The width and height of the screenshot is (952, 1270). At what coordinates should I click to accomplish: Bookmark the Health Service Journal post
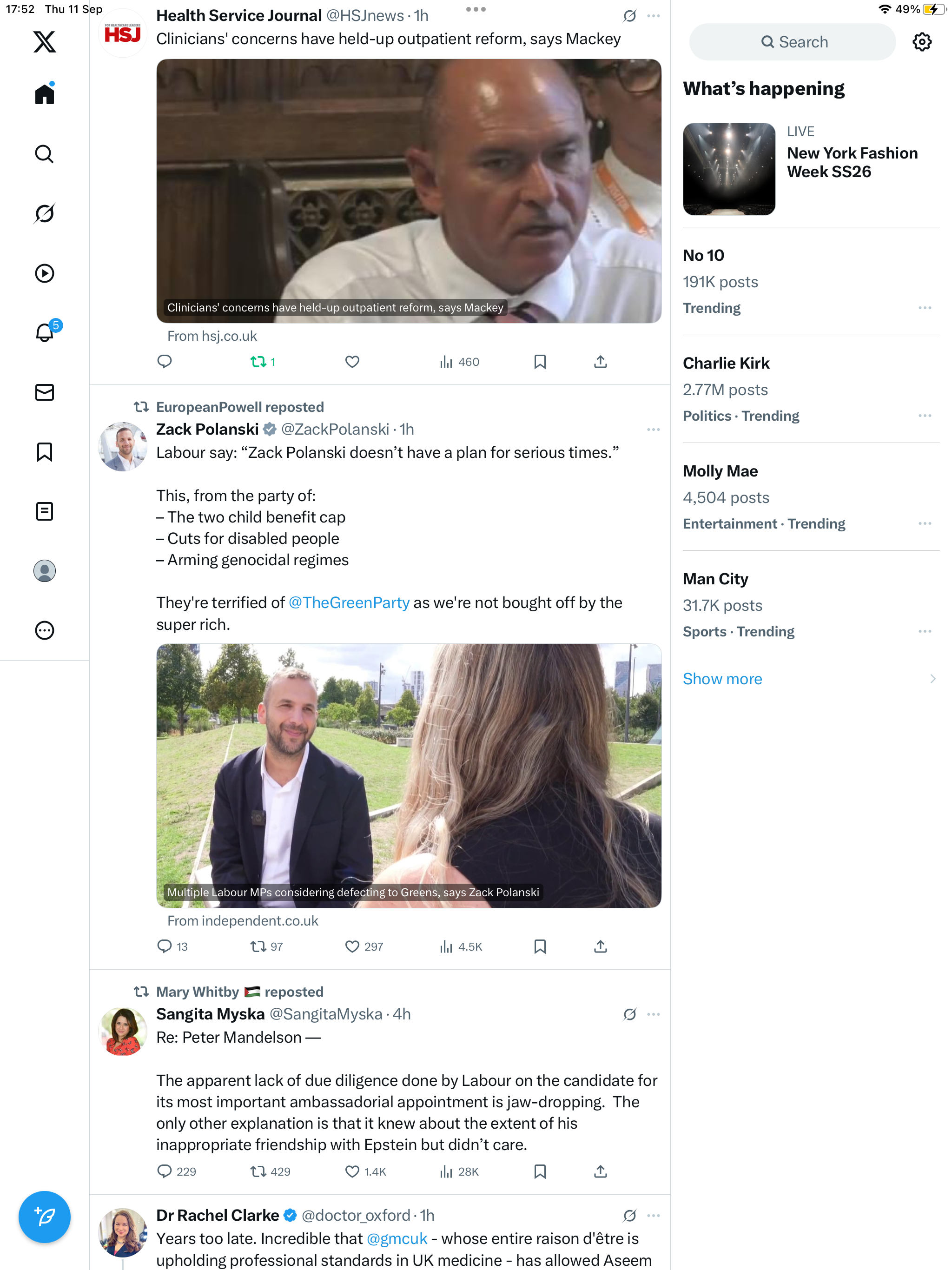pyautogui.click(x=540, y=362)
